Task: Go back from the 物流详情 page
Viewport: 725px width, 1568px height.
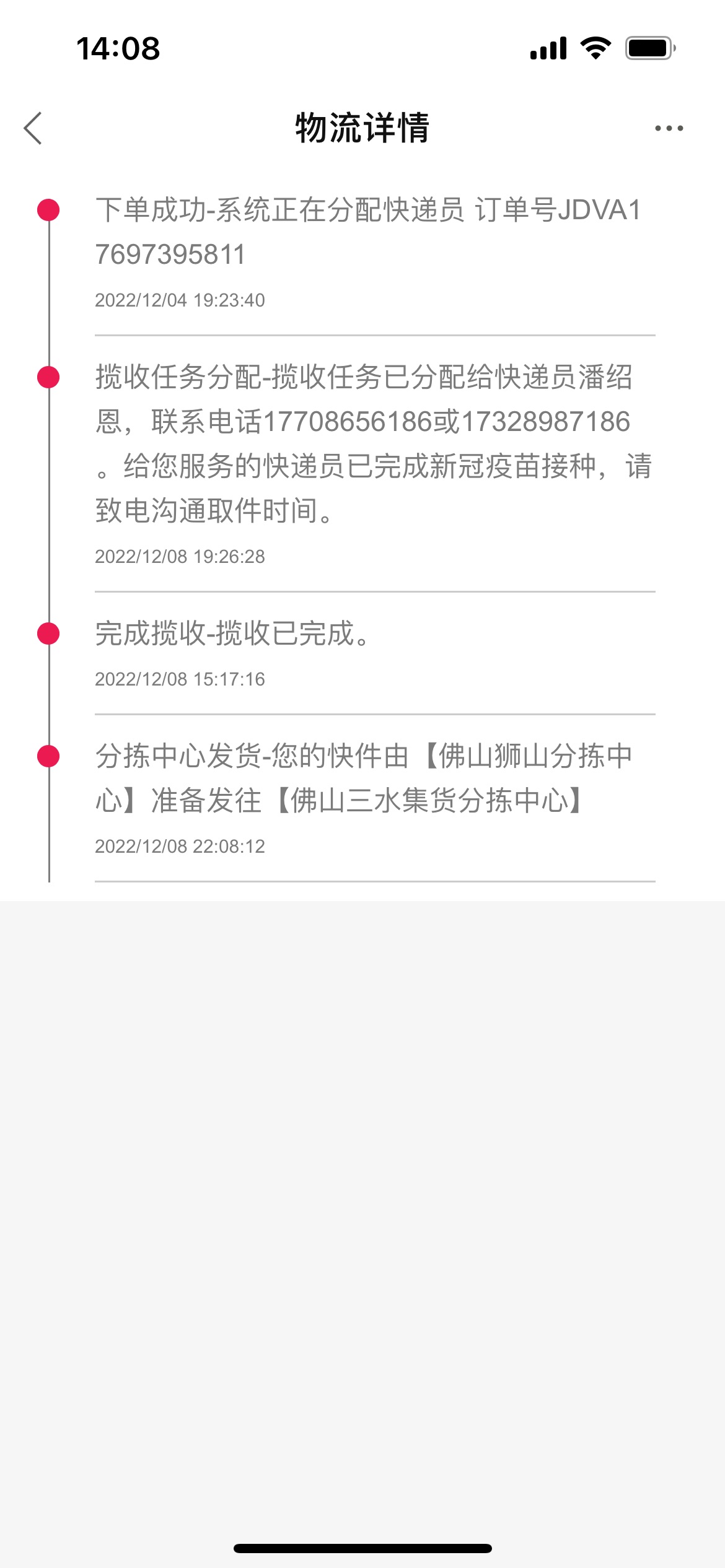Action: tap(33, 128)
